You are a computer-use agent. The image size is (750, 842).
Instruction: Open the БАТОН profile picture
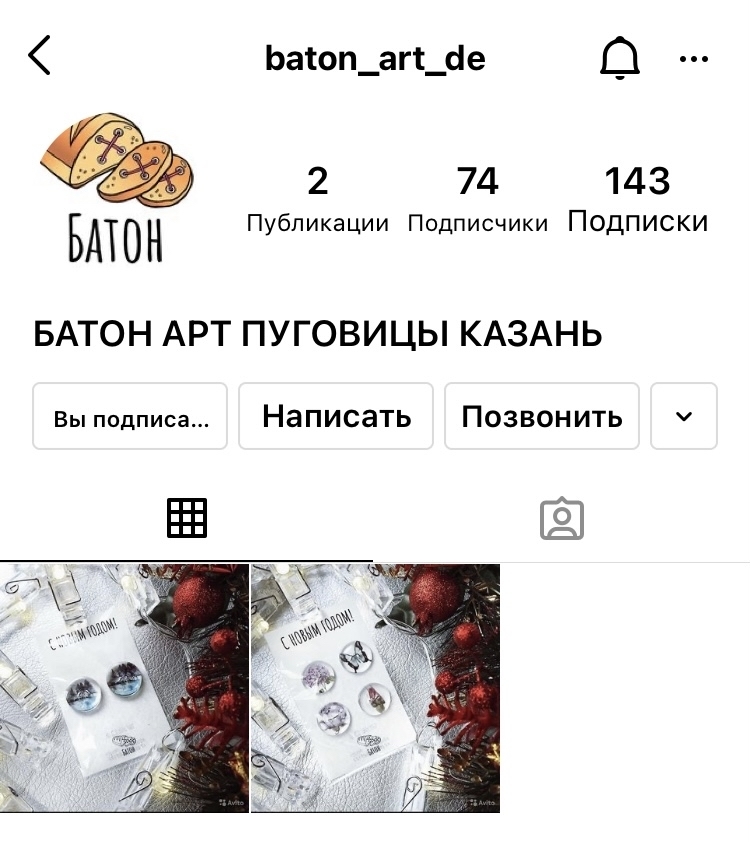[115, 187]
